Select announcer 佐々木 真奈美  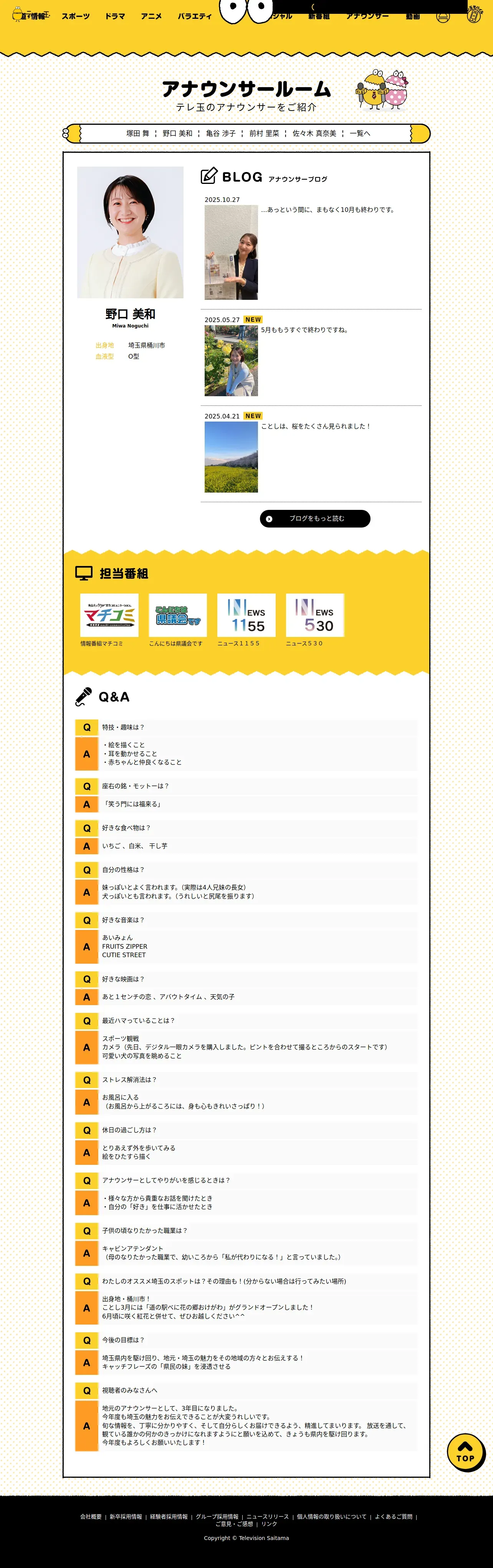[x=315, y=133]
